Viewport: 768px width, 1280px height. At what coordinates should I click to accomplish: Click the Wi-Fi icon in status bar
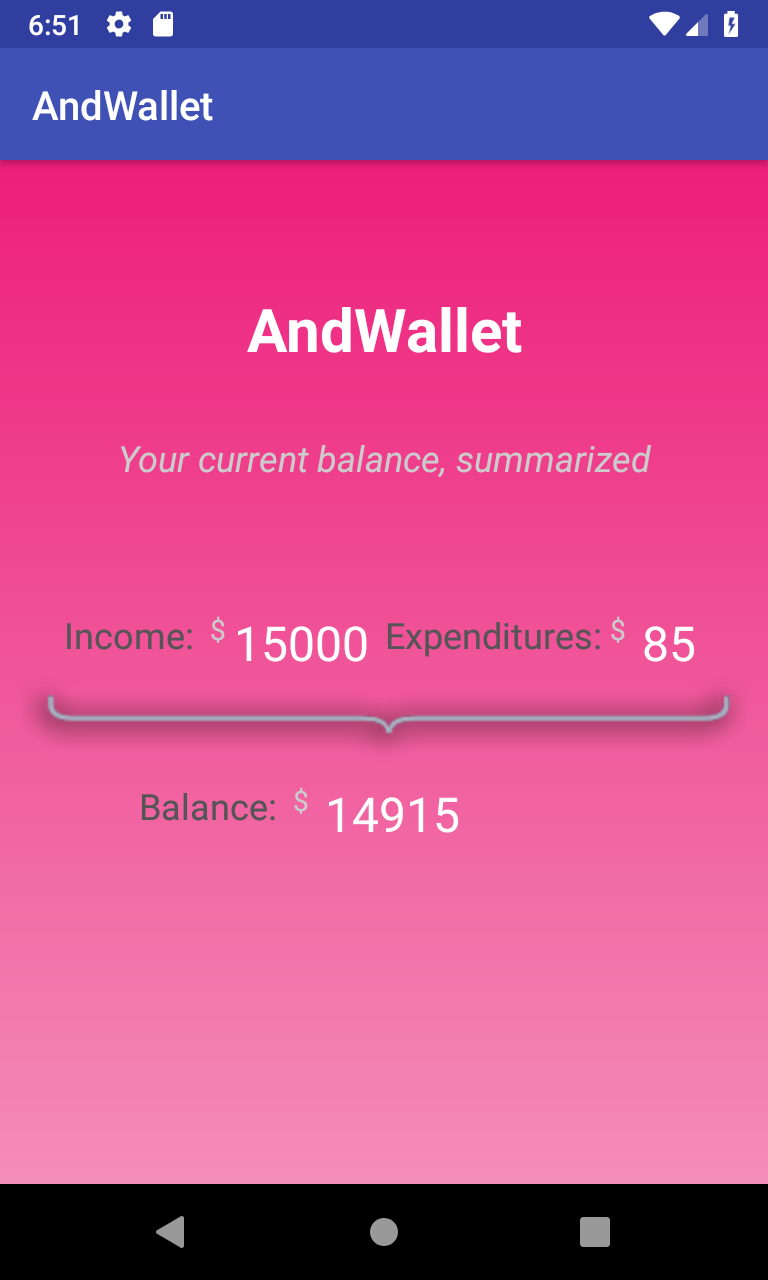[x=663, y=25]
